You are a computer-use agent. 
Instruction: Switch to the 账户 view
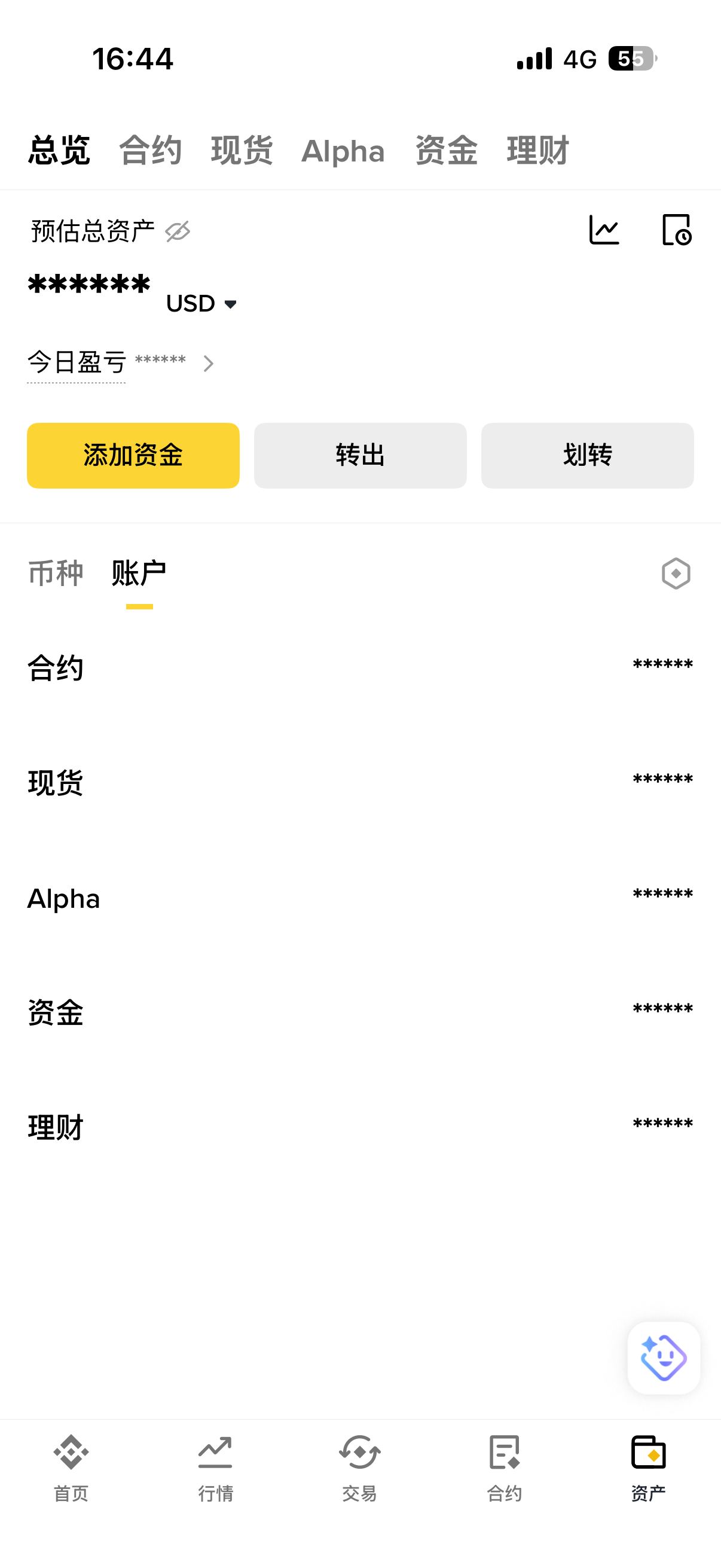click(x=139, y=573)
